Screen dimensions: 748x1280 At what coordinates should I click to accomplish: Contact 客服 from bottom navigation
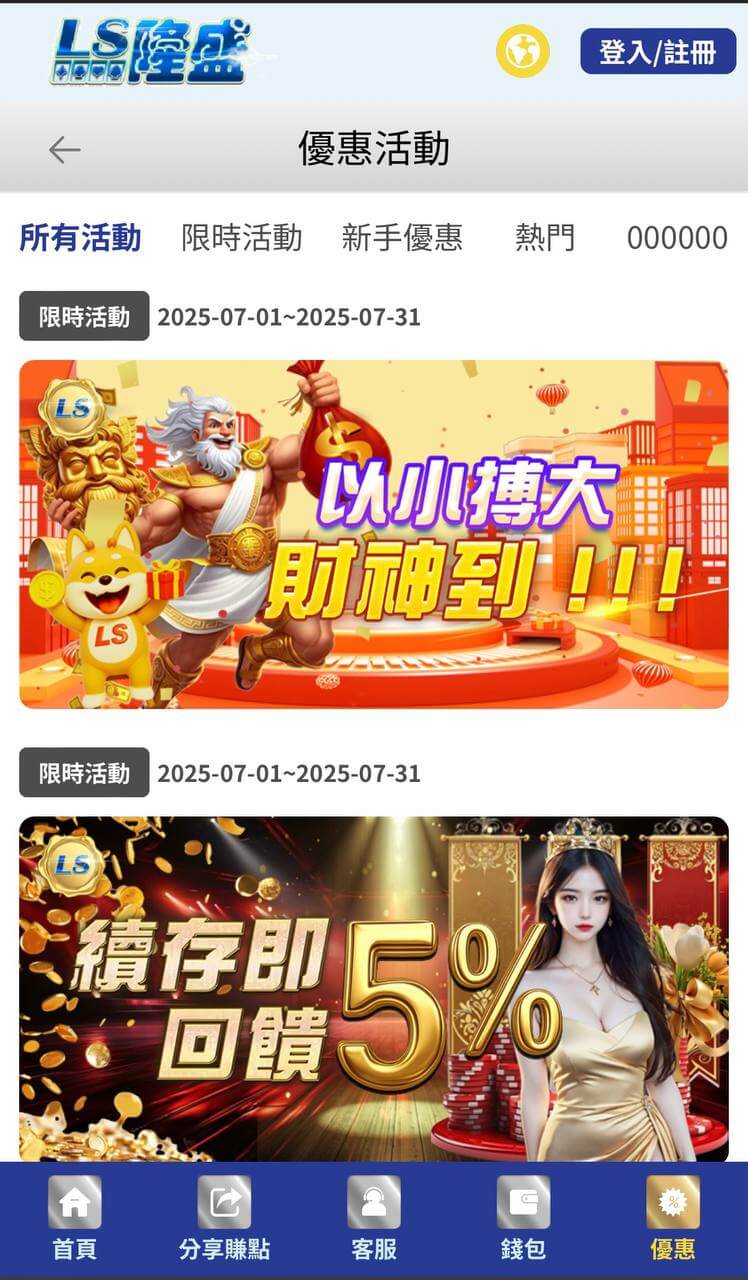[x=374, y=1219]
